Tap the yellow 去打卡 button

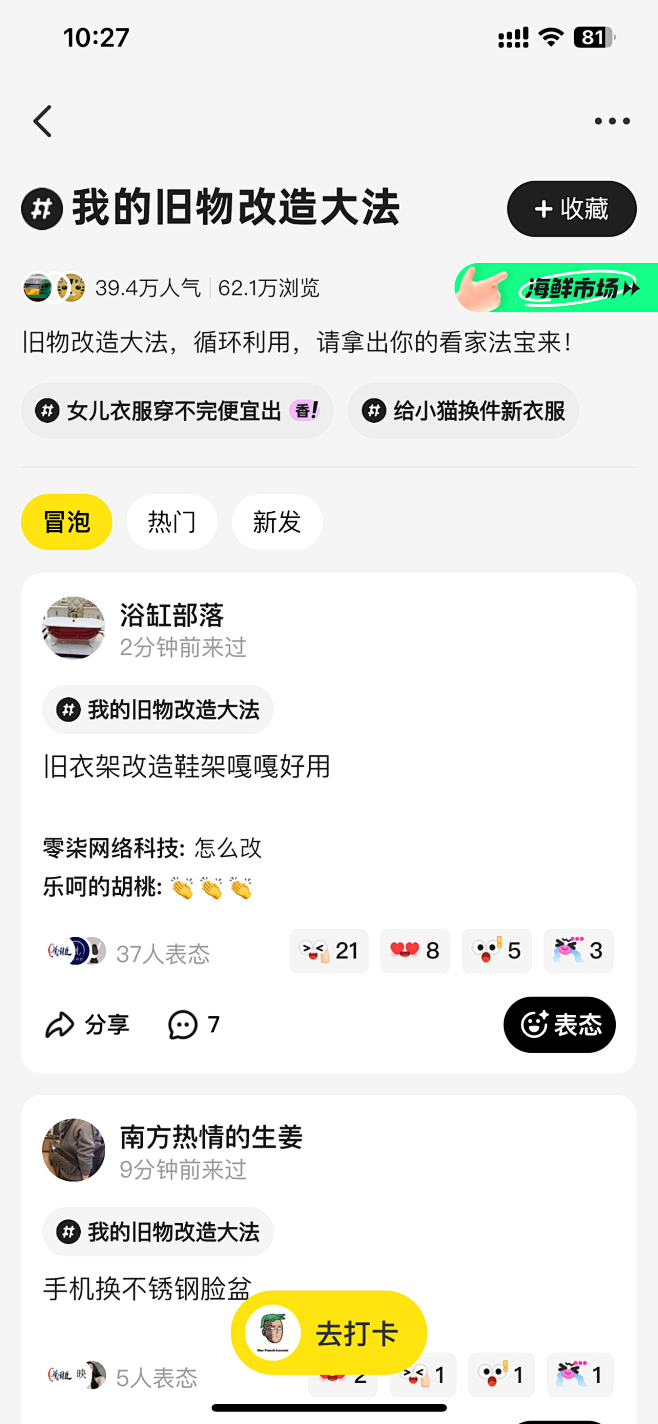click(329, 1333)
